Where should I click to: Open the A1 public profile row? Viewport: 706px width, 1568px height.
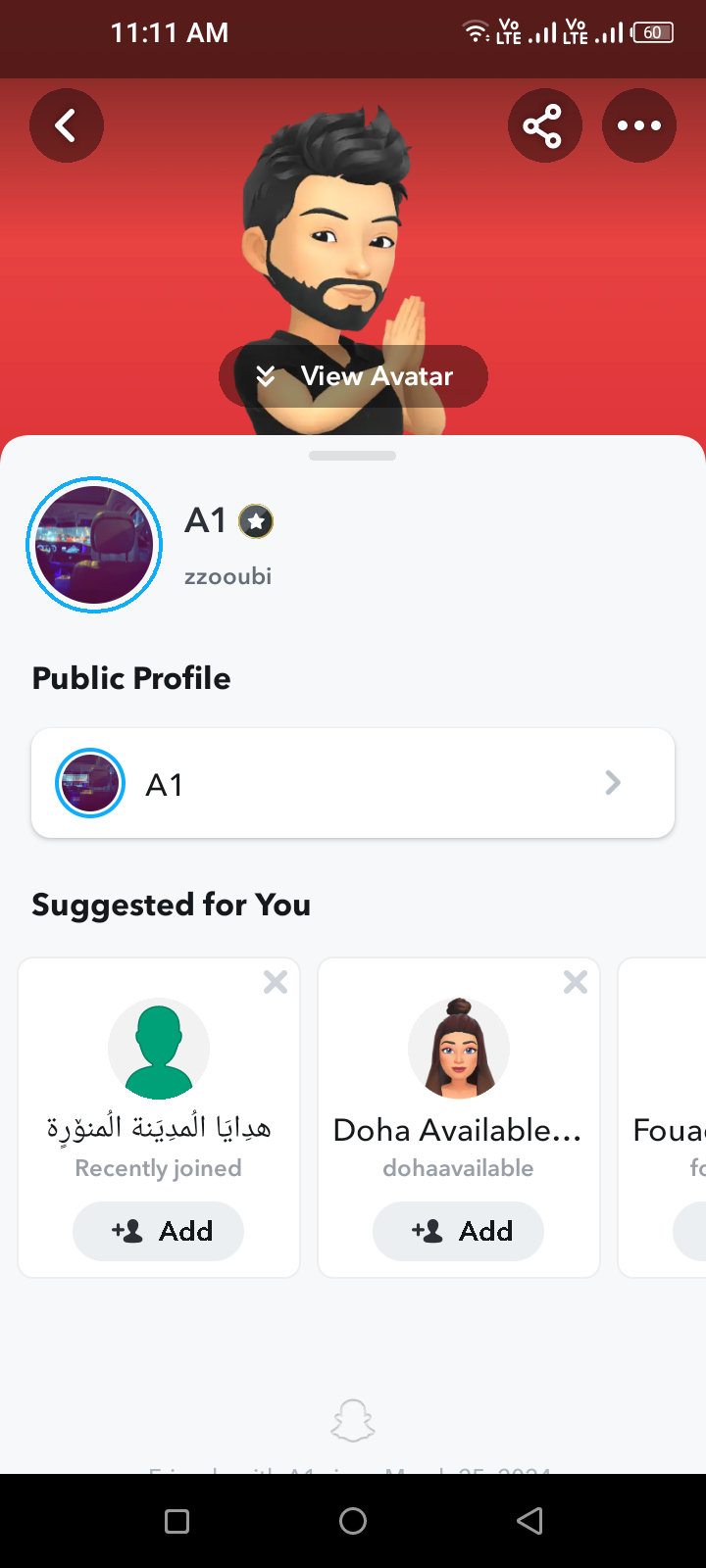coord(353,783)
